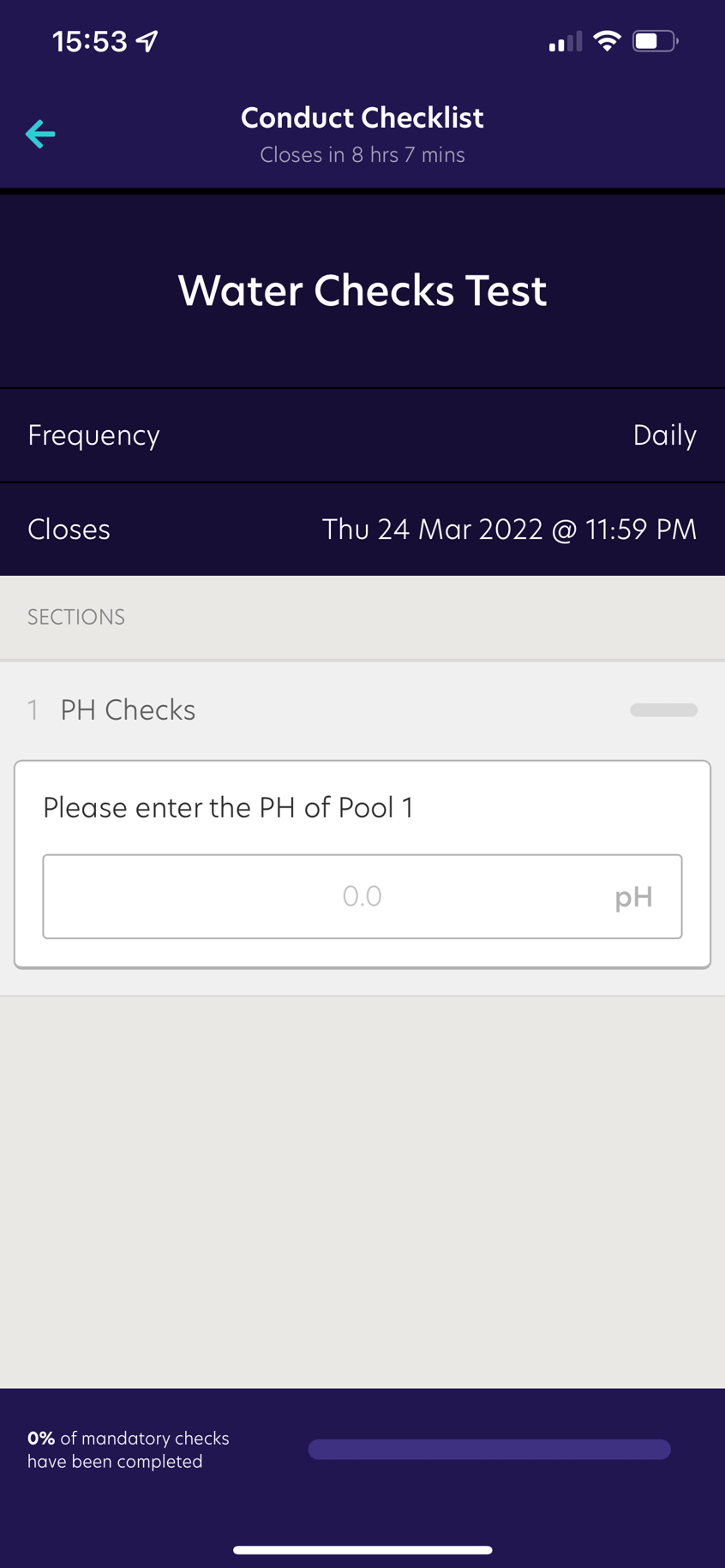
Task: Collapse the PH Checks section header
Action: pos(362,709)
